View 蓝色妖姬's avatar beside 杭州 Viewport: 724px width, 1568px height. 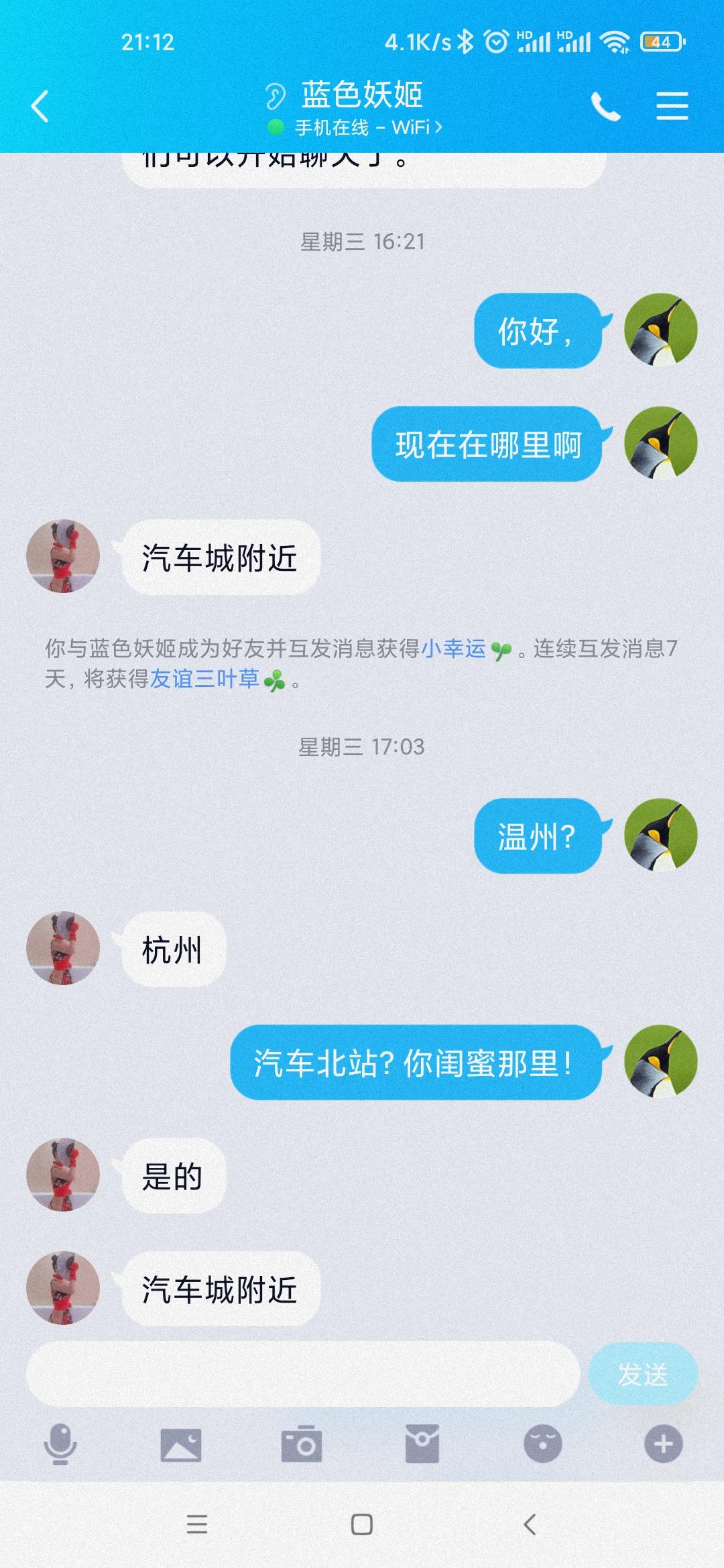pyautogui.click(x=63, y=948)
